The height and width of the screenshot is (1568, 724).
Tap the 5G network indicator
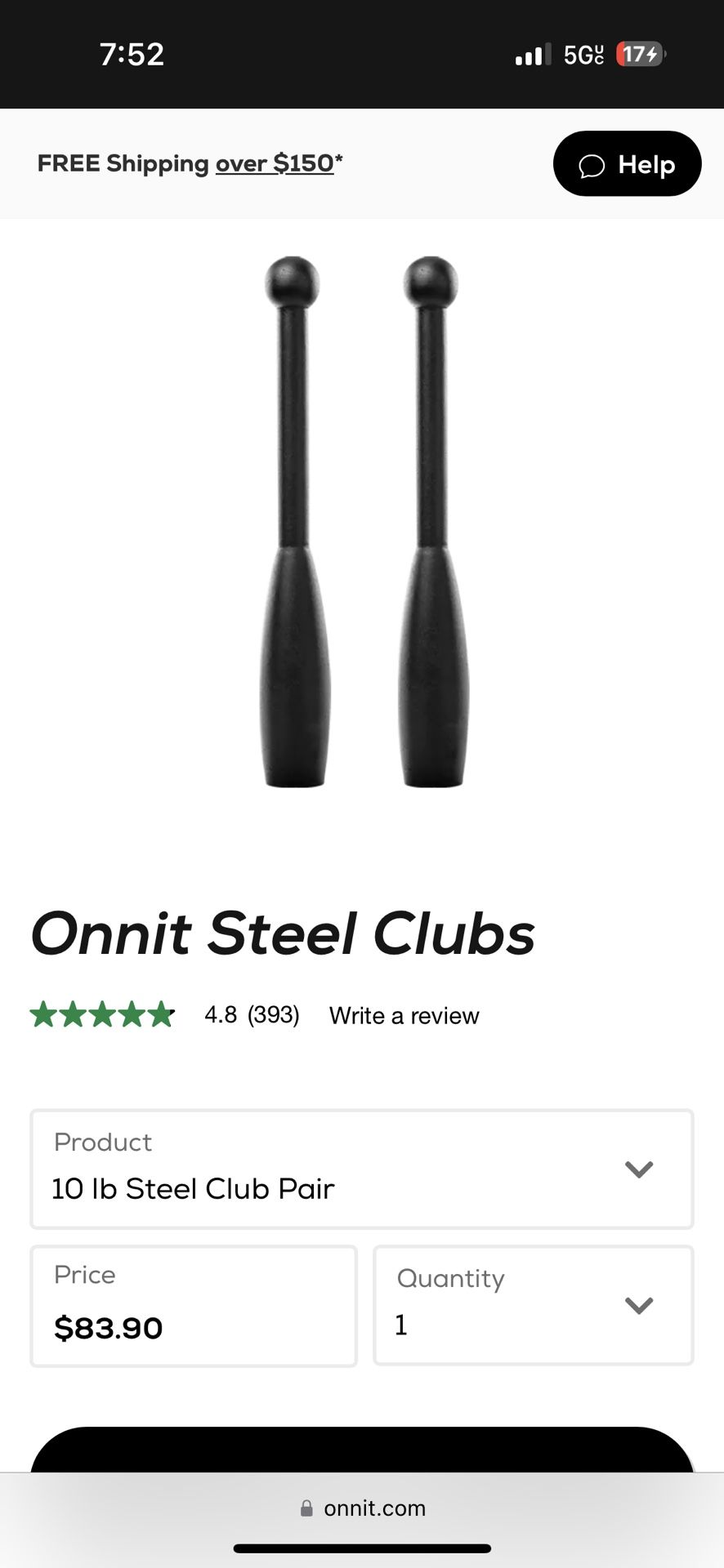click(x=583, y=54)
